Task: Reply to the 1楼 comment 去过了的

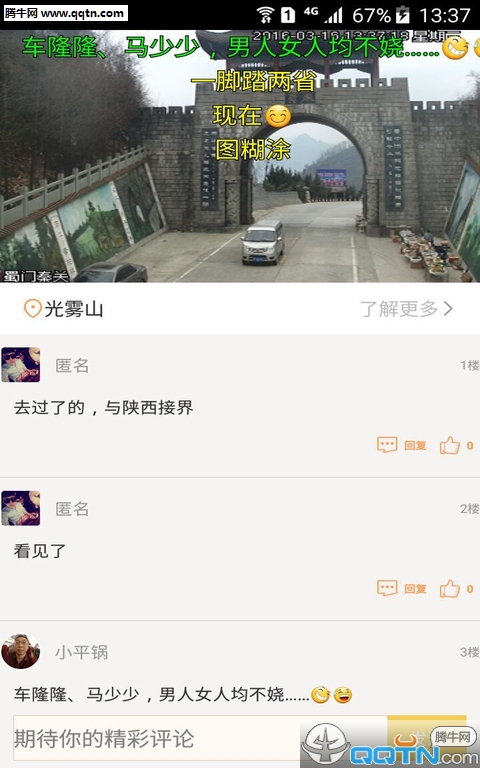Action: pyautogui.click(x=402, y=445)
